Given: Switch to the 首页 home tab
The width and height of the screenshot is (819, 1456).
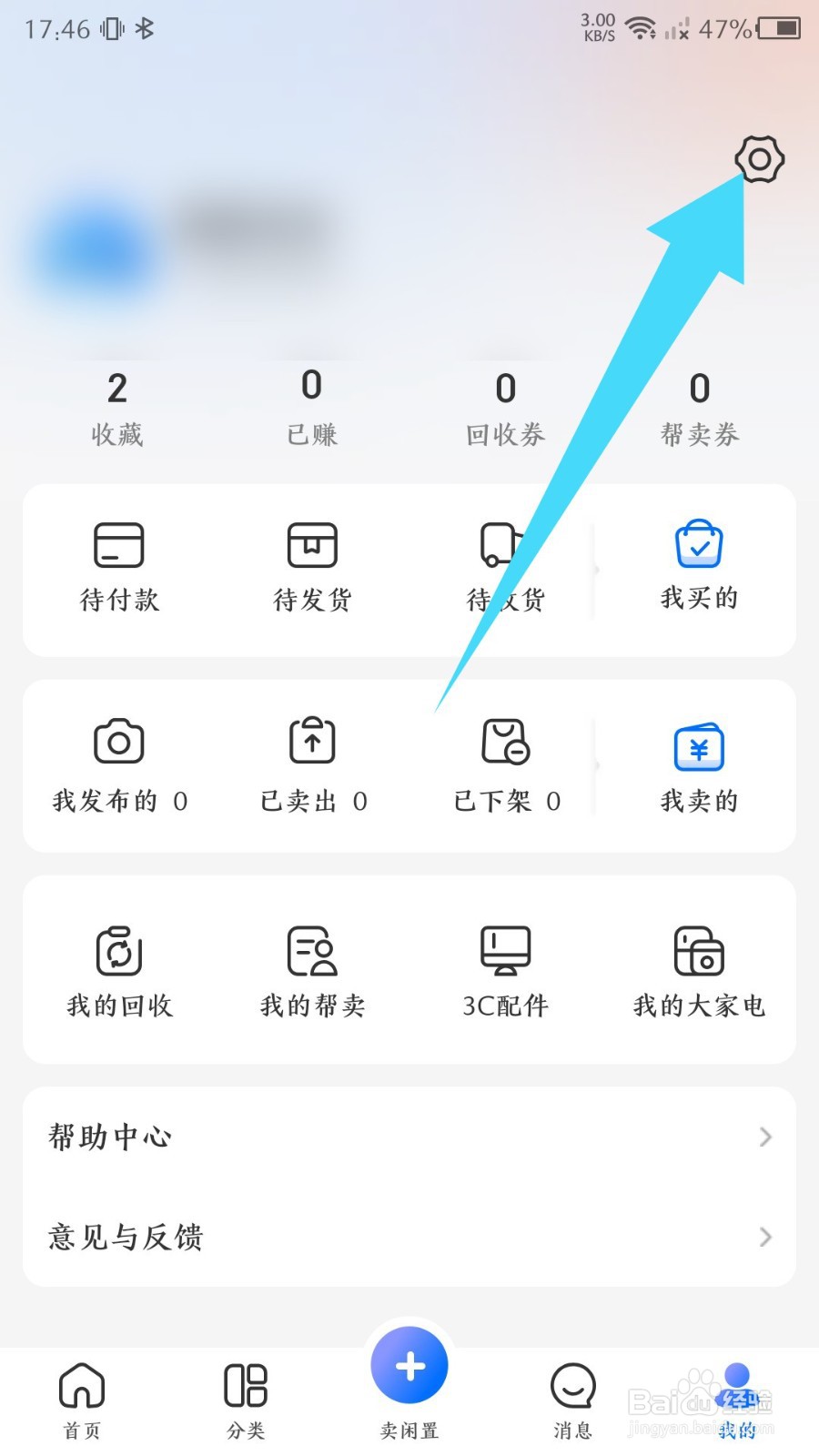Looking at the screenshot, I should click(x=82, y=1400).
